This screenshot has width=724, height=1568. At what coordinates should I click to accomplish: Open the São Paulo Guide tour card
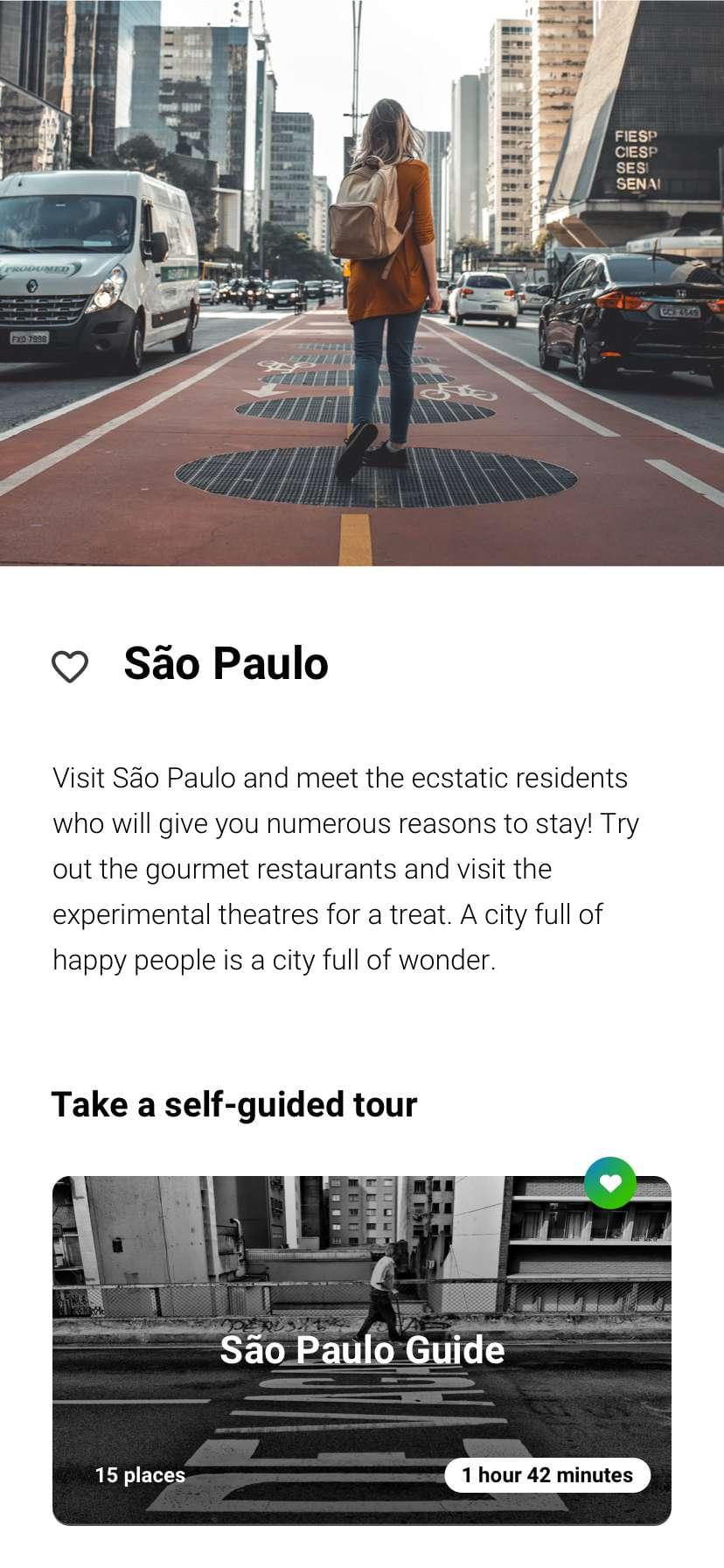(x=362, y=1351)
